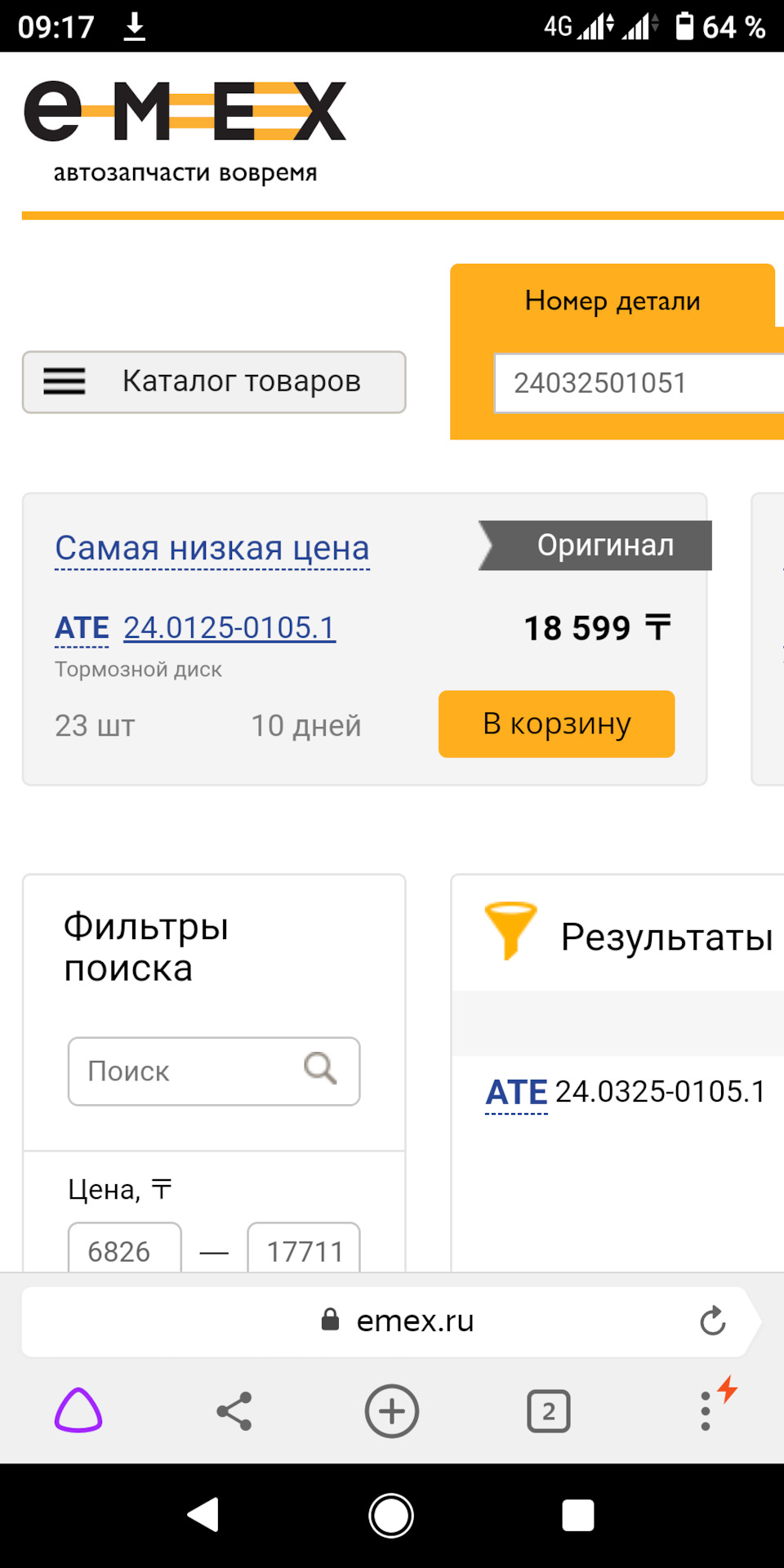Add the ATE brake disc with В корзину
Viewport: 784px width, 1568px height.
click(556, 724)
